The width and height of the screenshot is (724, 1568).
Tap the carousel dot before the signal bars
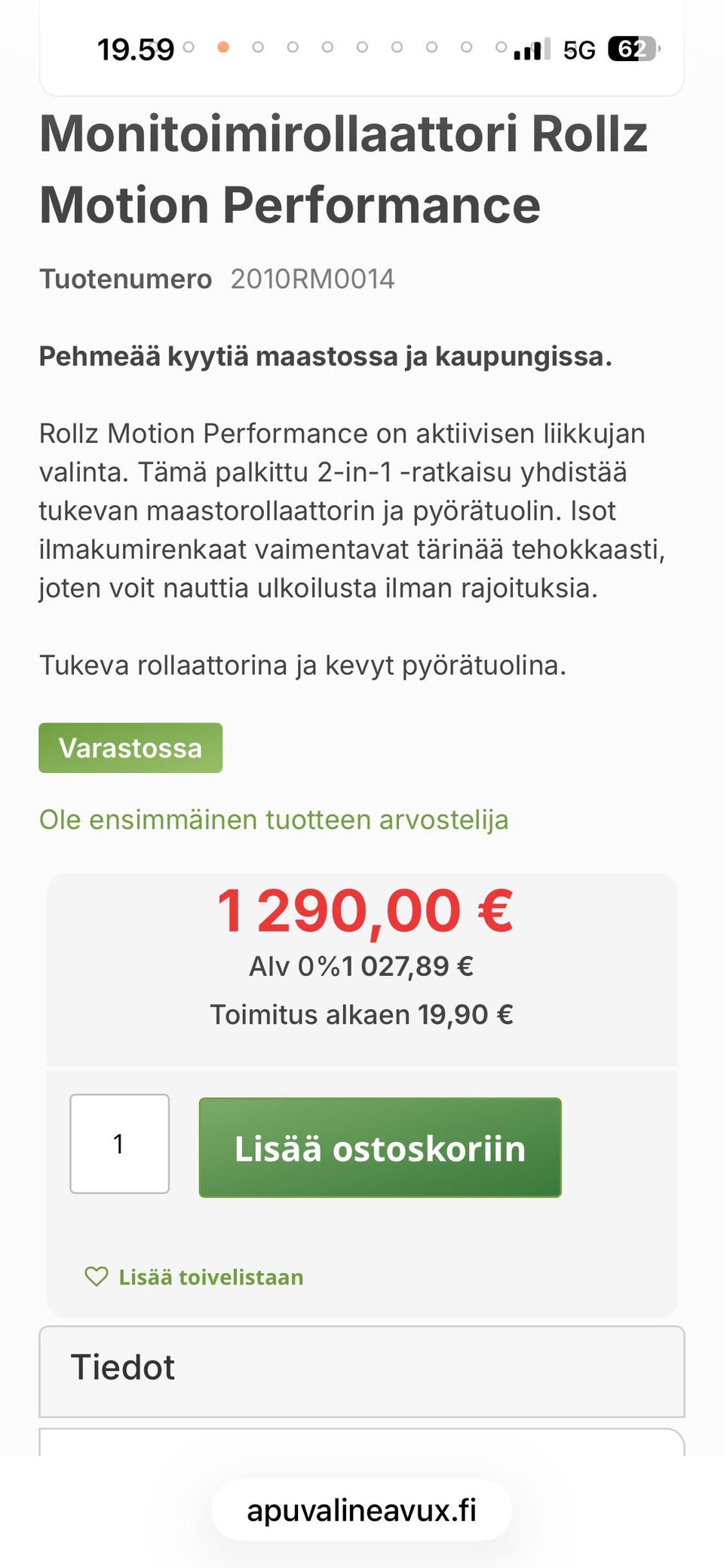click(502, 47)
